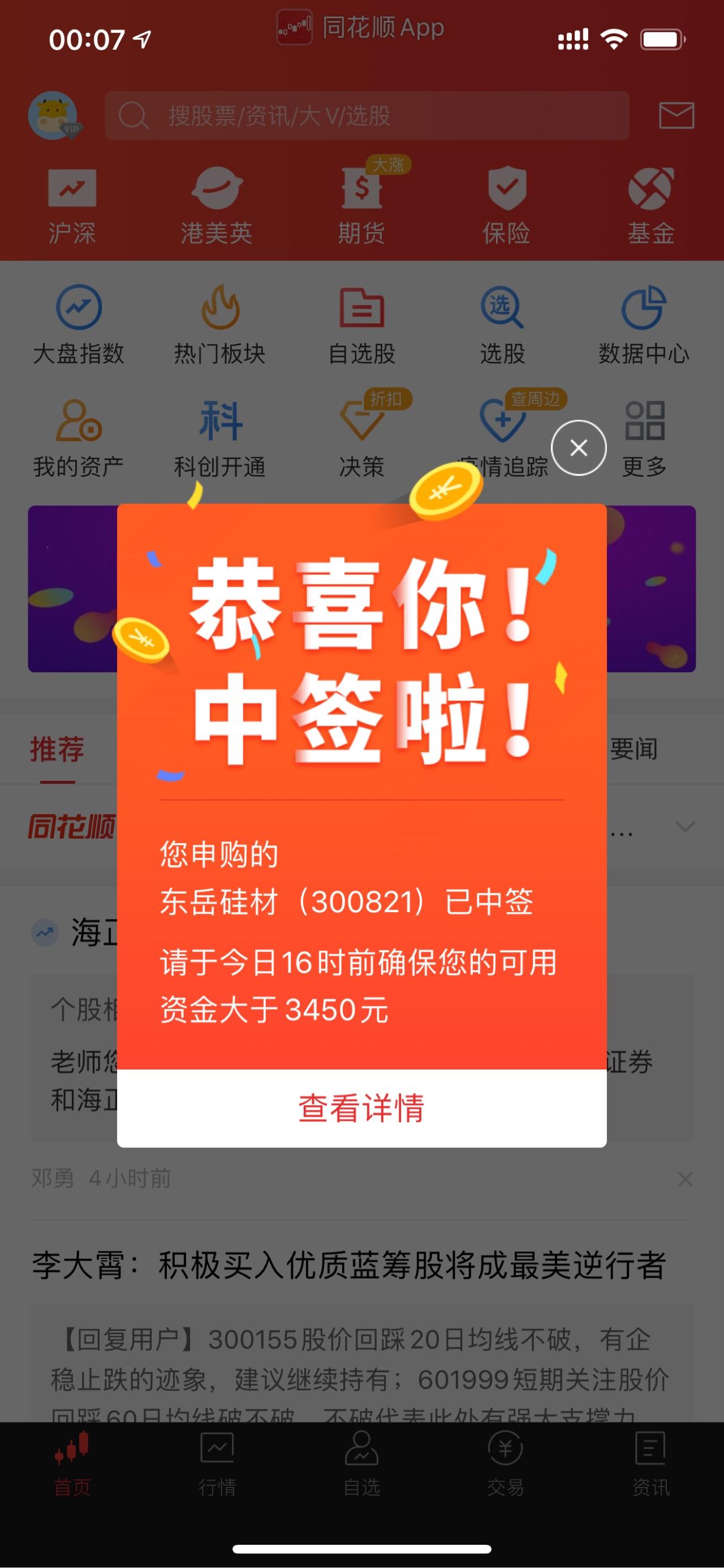Switch to the 行情 bottom tab
This screenshot has width=724, height=1568.
[x=217, y=1465]
